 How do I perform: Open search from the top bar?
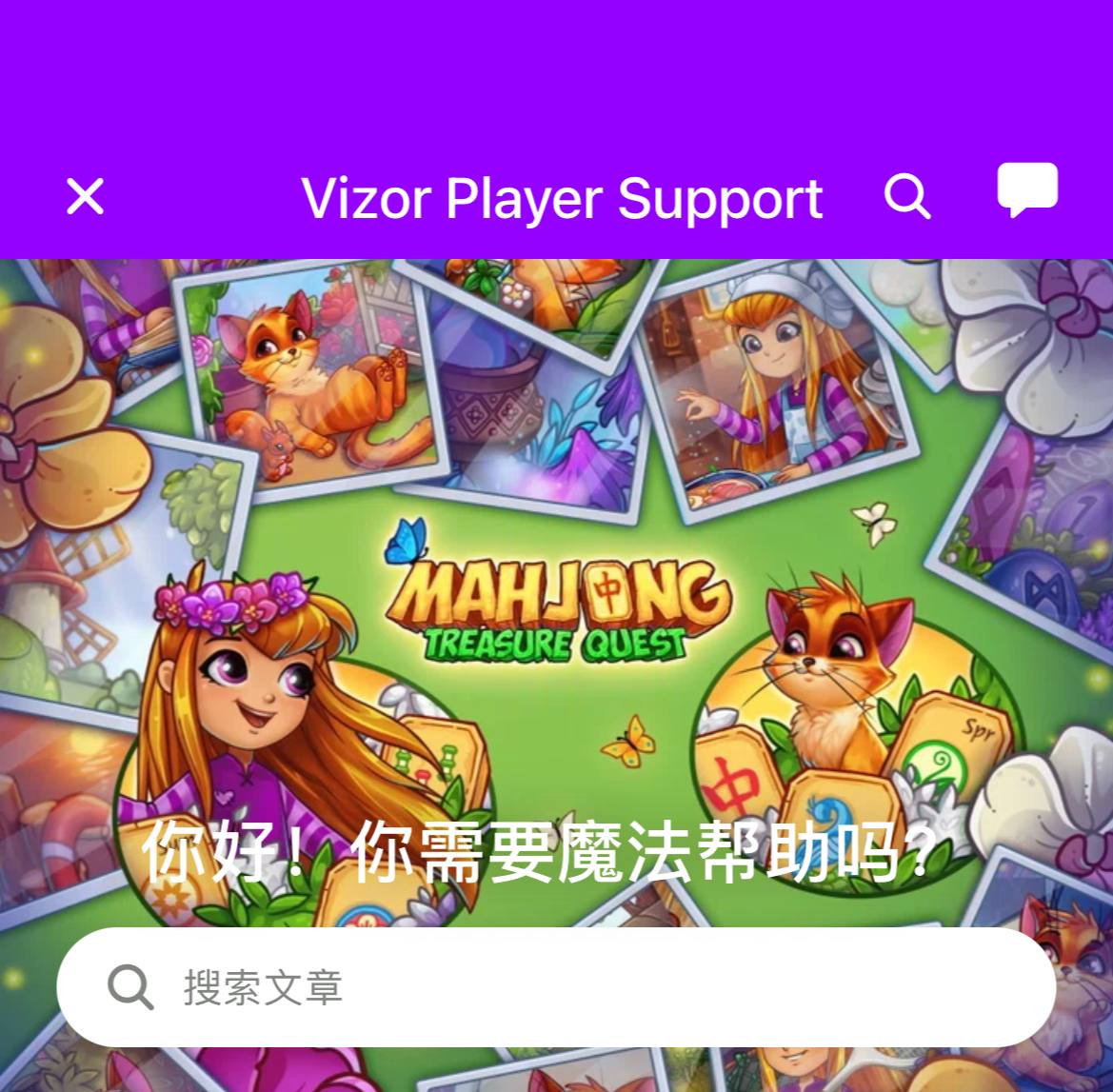pyautogui.click(x=906, y=197)
